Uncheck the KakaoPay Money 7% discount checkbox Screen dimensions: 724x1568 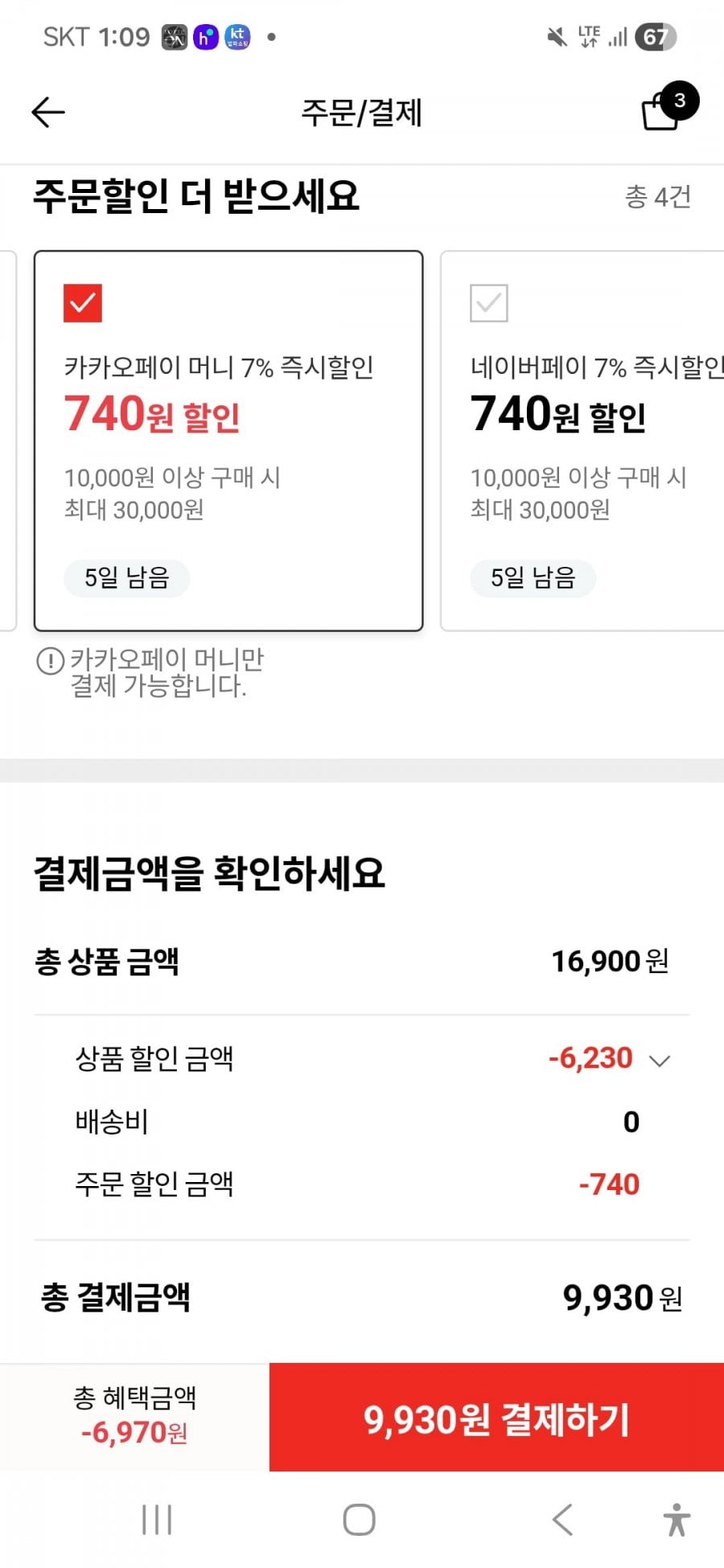[83, 303]
